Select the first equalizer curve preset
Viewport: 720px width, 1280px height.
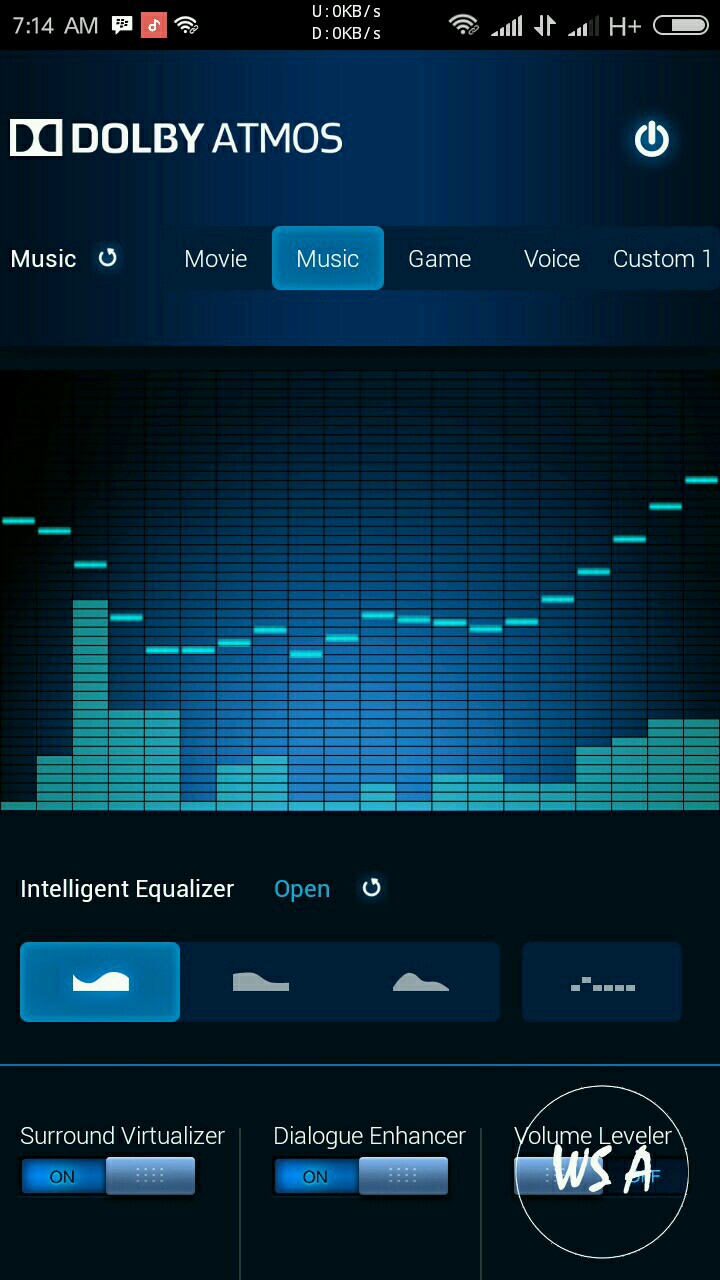coord(100,982)
